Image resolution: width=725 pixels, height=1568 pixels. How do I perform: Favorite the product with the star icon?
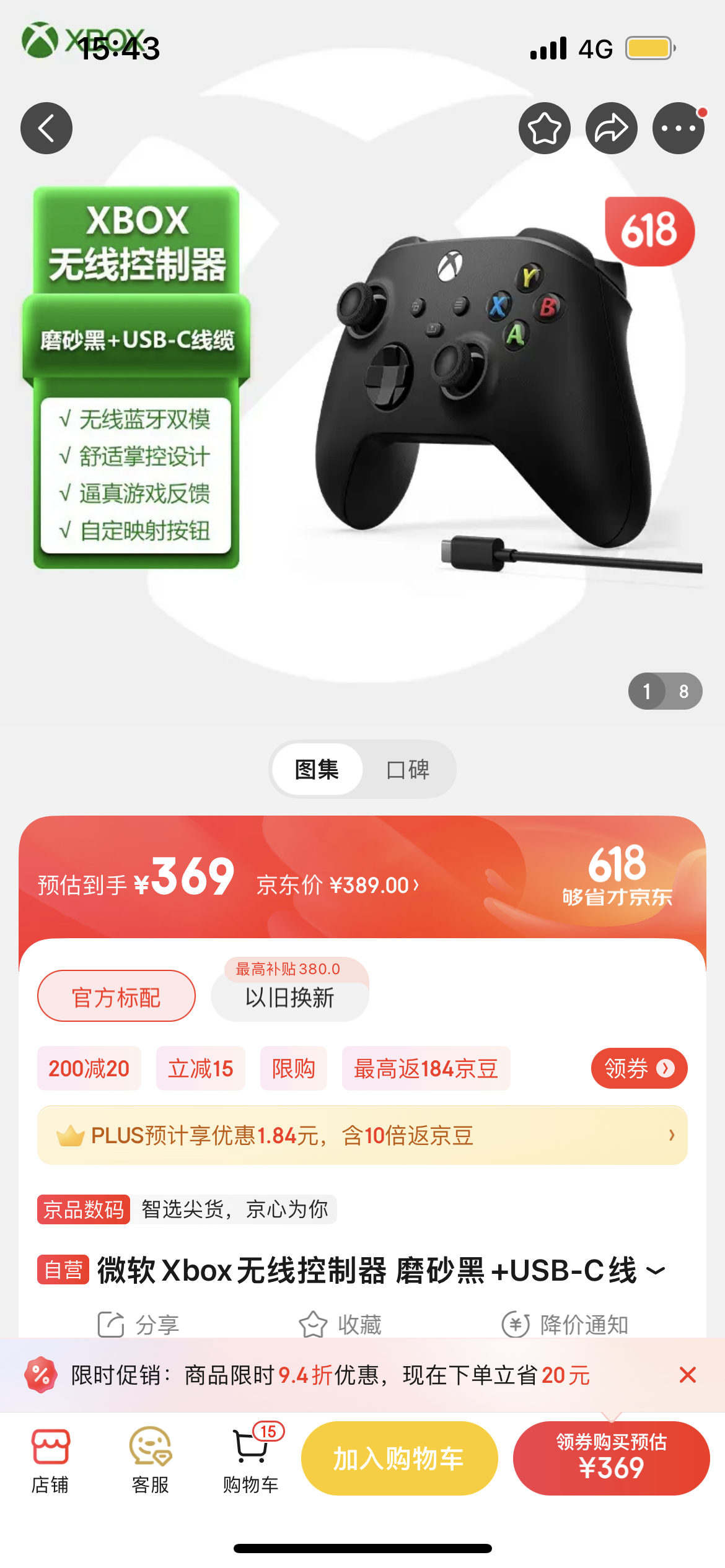click(545, 128)
